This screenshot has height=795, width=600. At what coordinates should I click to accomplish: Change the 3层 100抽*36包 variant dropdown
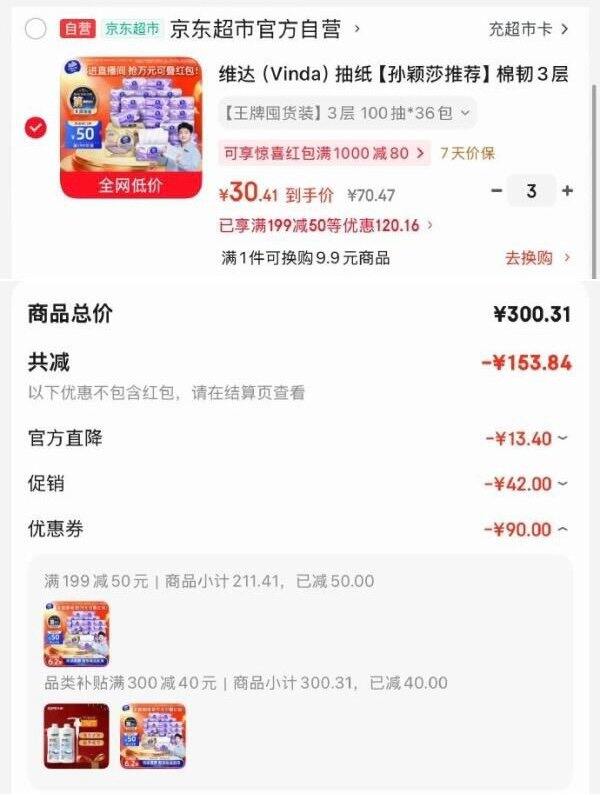tap(347, 113)
